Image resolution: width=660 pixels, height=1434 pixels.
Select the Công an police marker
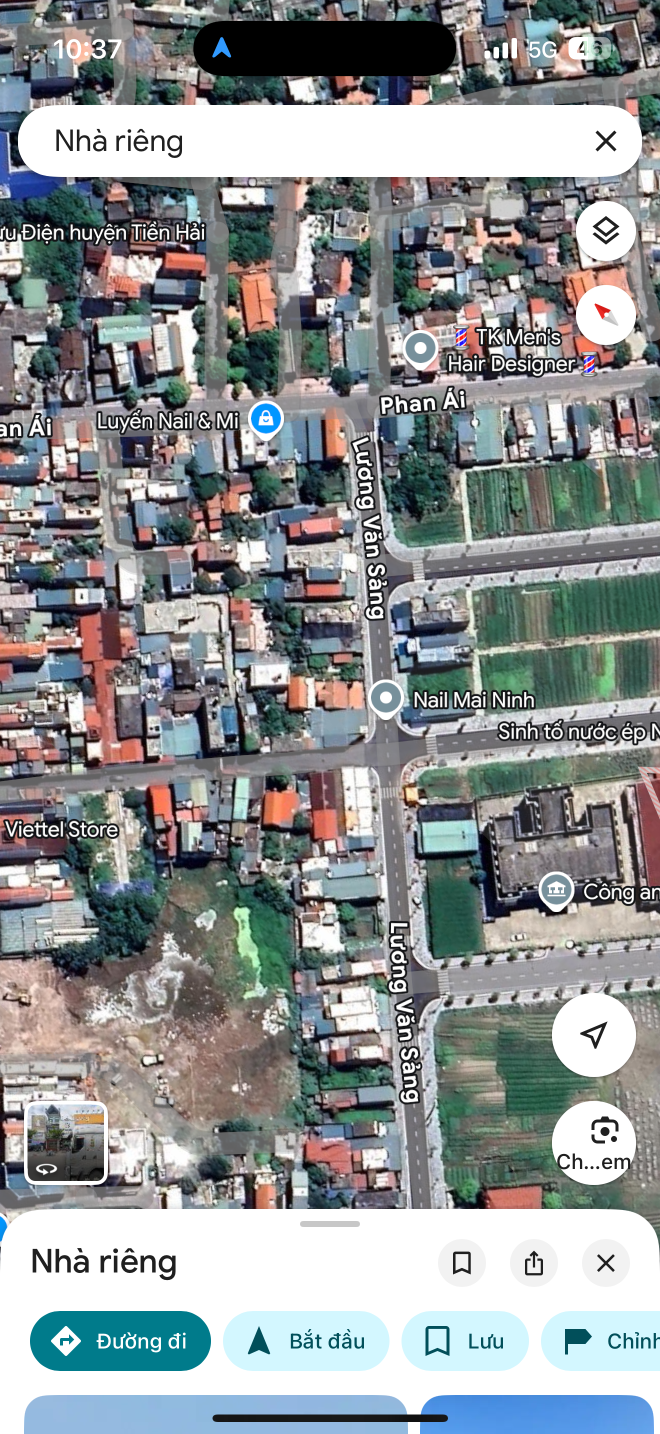(556, 889)
